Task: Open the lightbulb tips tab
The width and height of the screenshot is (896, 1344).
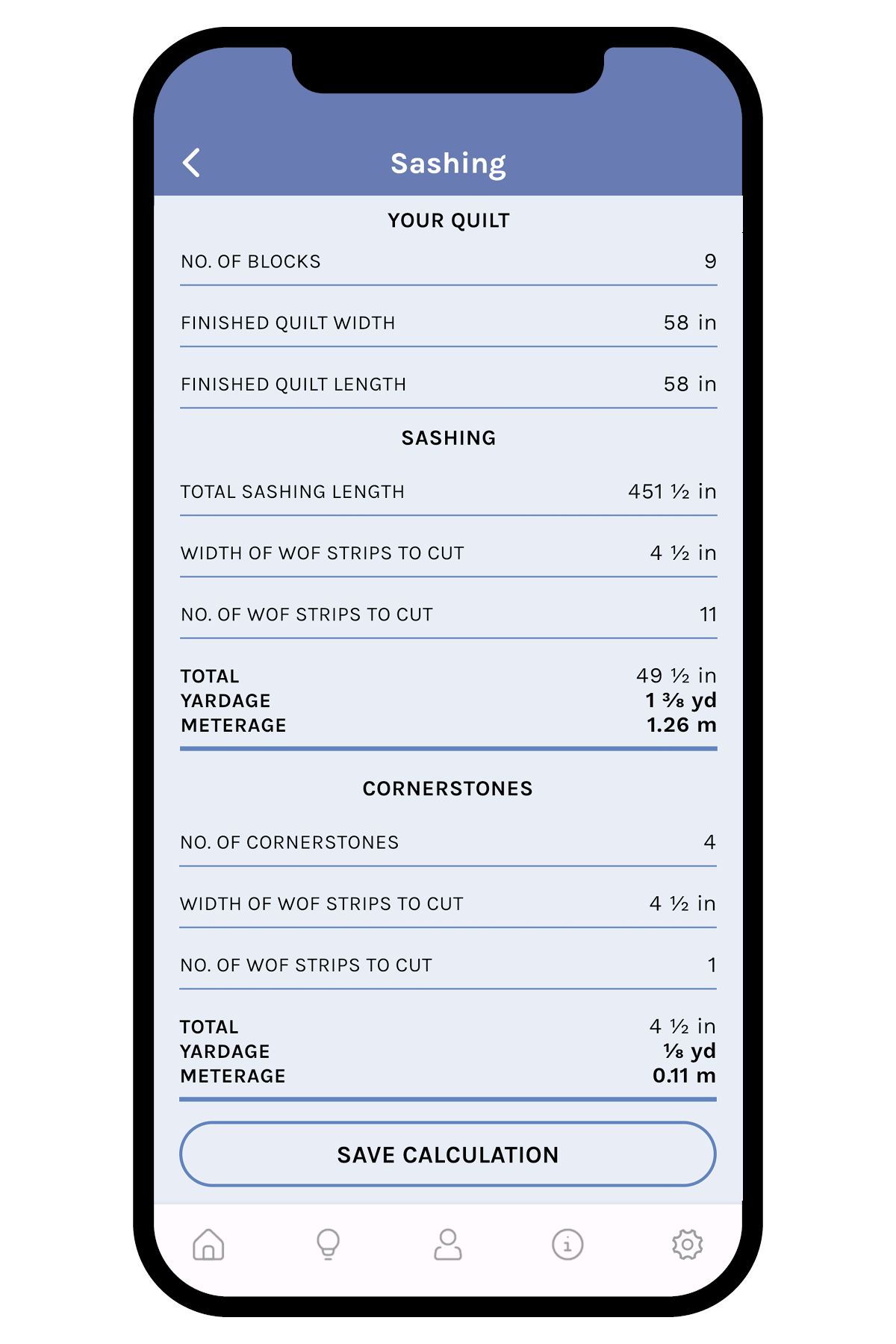Action: pos(328,1245)
